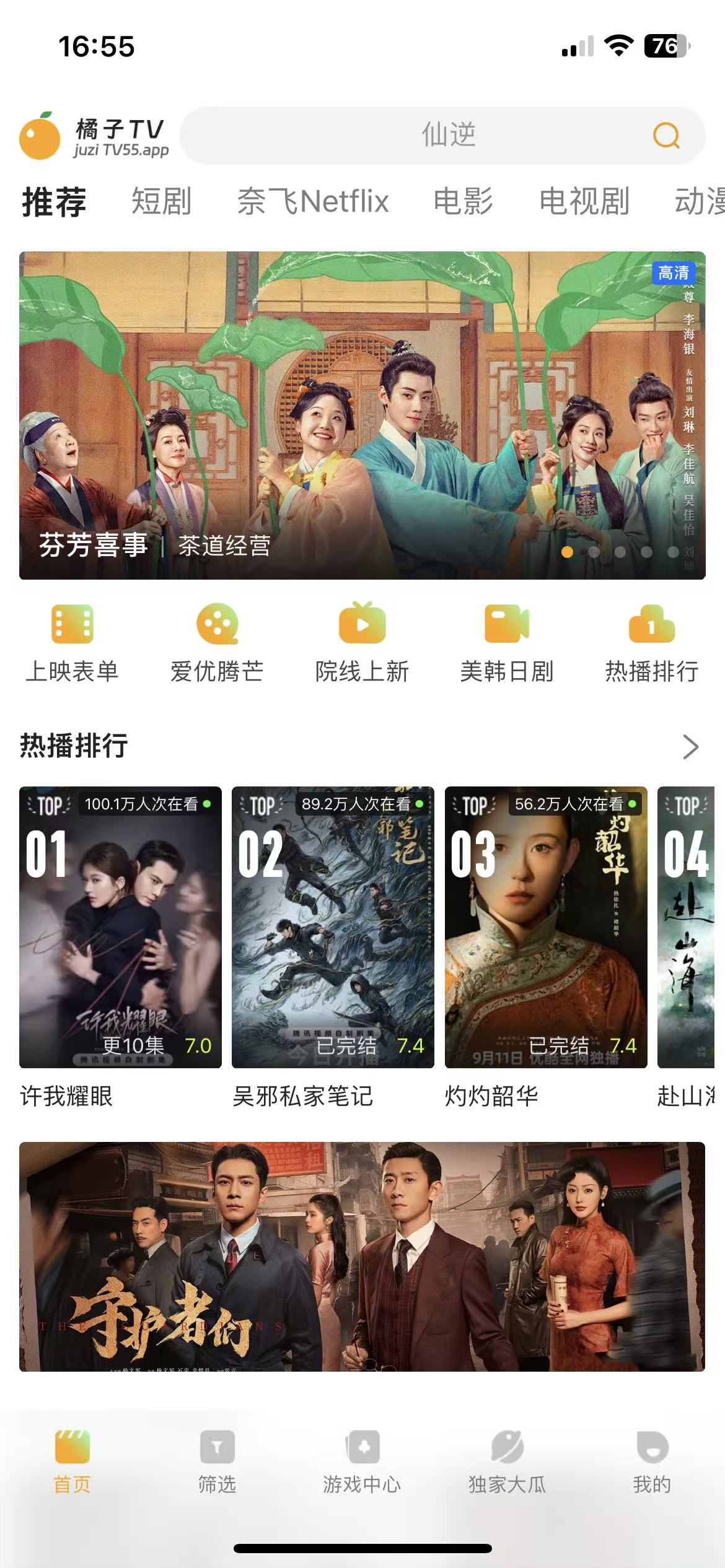Open the 守护者们 promotional banner

point(362,1256)
